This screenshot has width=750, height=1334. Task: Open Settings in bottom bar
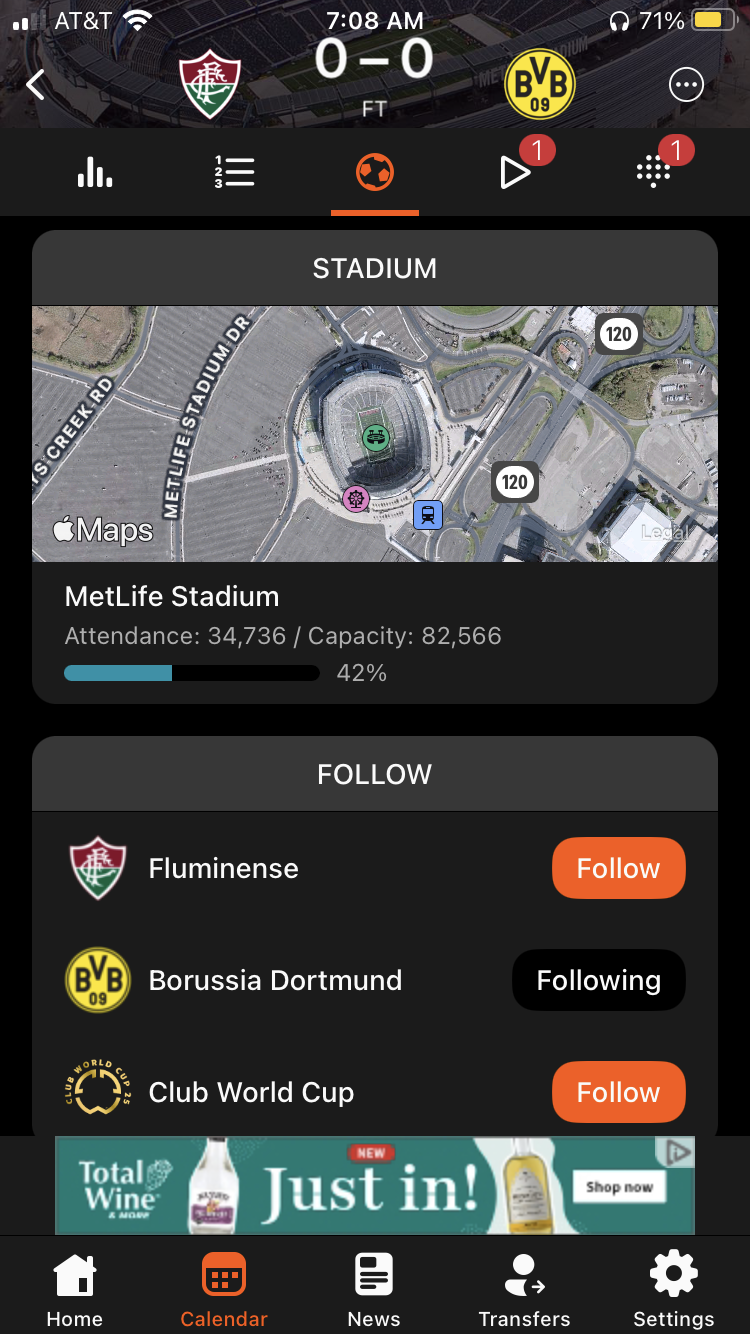[674, 1291]
